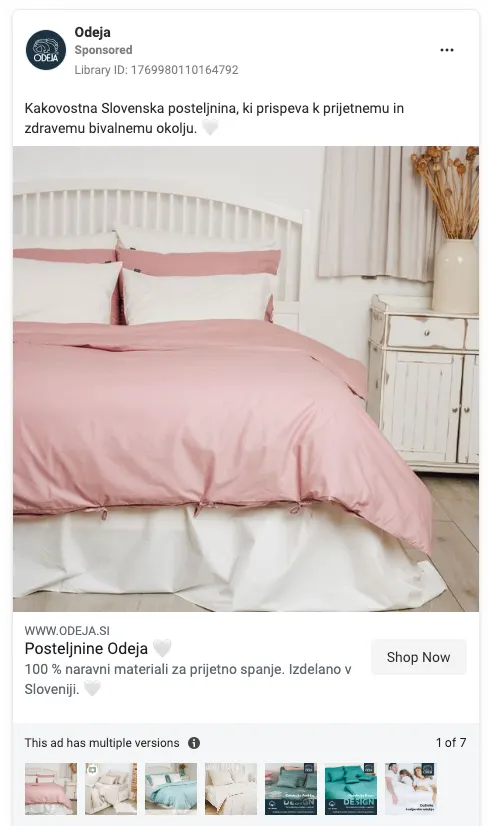Show info about multiple ad versions
Screen dimensions: 488x826
[194, 743]
